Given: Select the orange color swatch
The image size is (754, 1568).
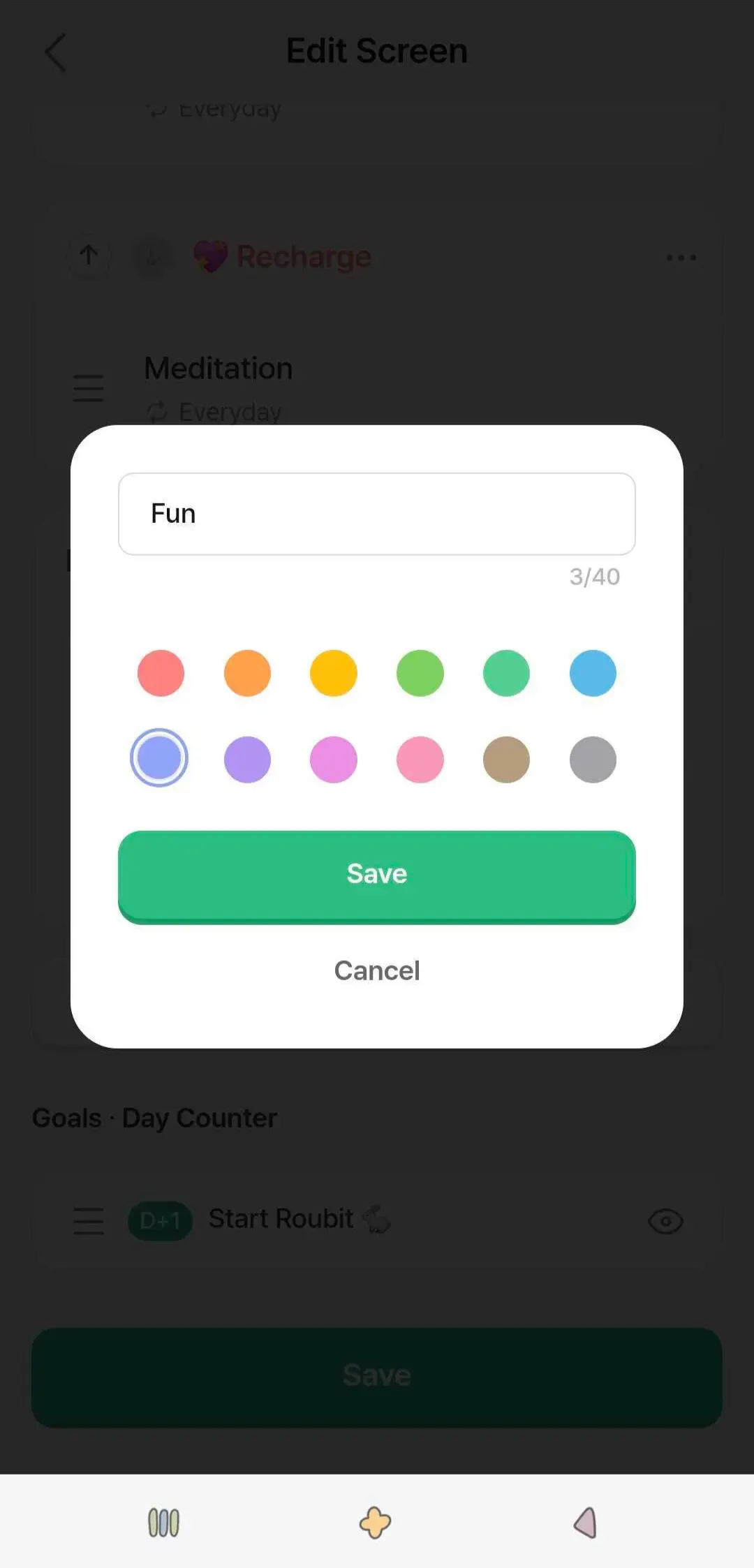Looking at the screenshot, I should [x=247, y=673].
